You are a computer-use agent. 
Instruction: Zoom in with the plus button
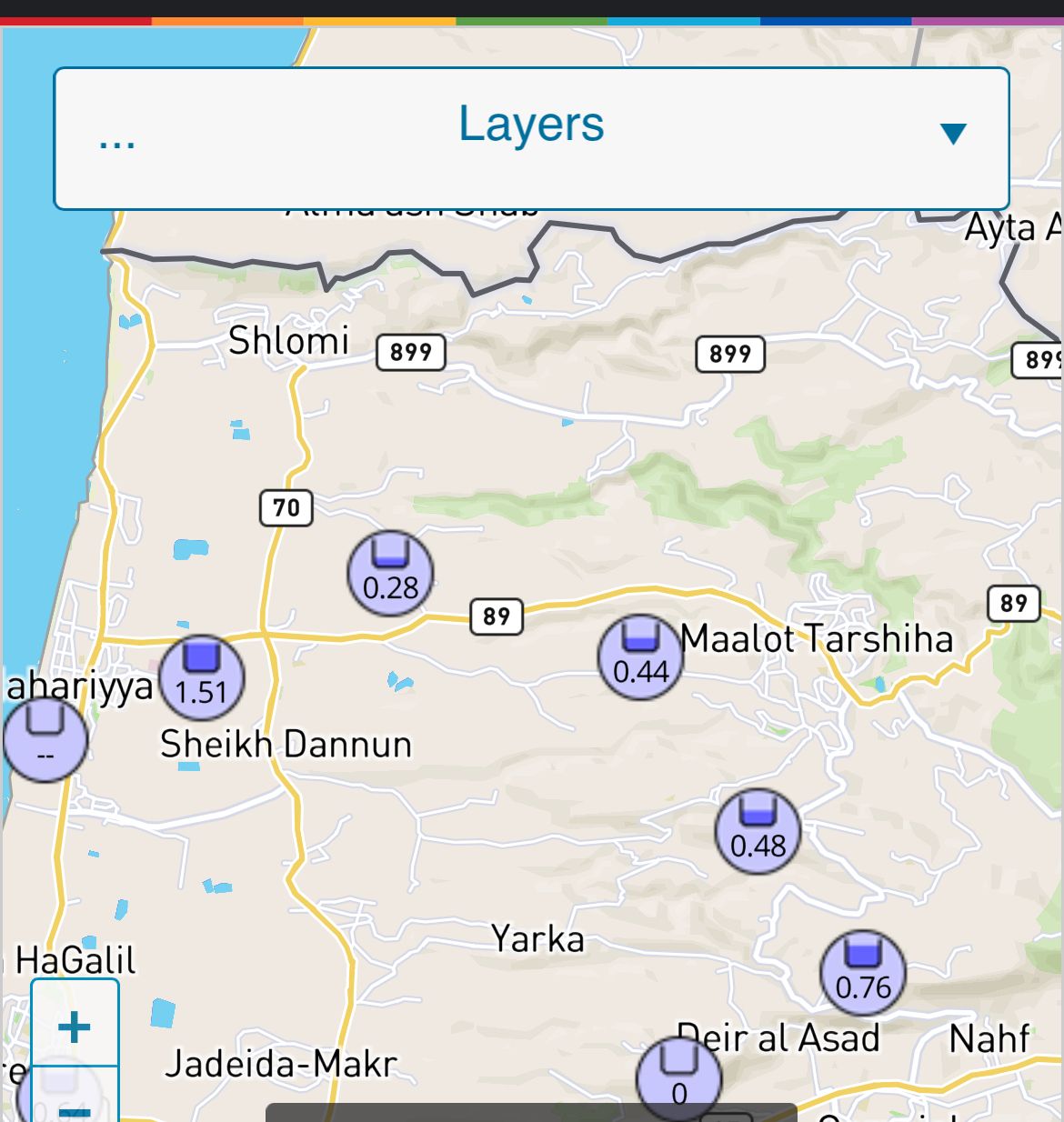click(75, 1027)
